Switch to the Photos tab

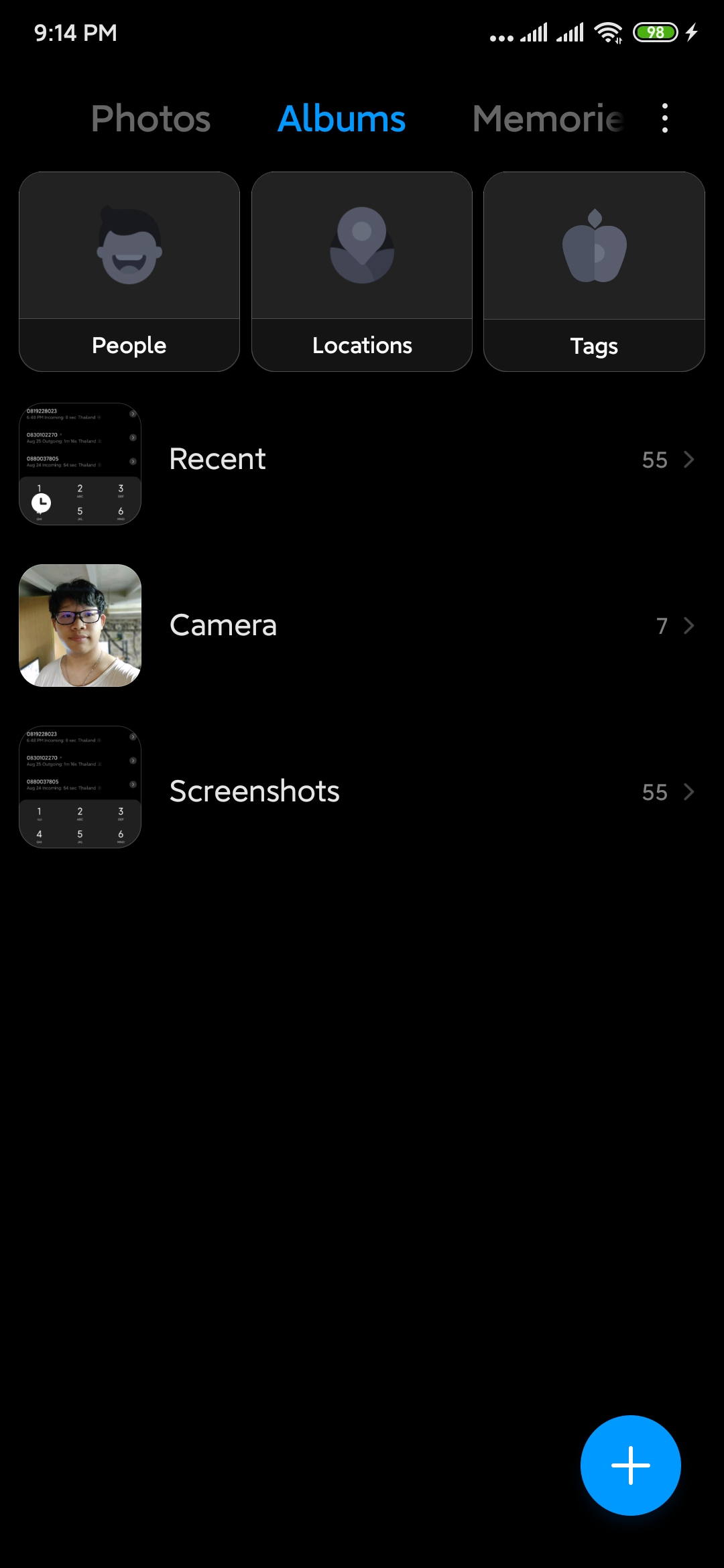click(x=151, y=119)
